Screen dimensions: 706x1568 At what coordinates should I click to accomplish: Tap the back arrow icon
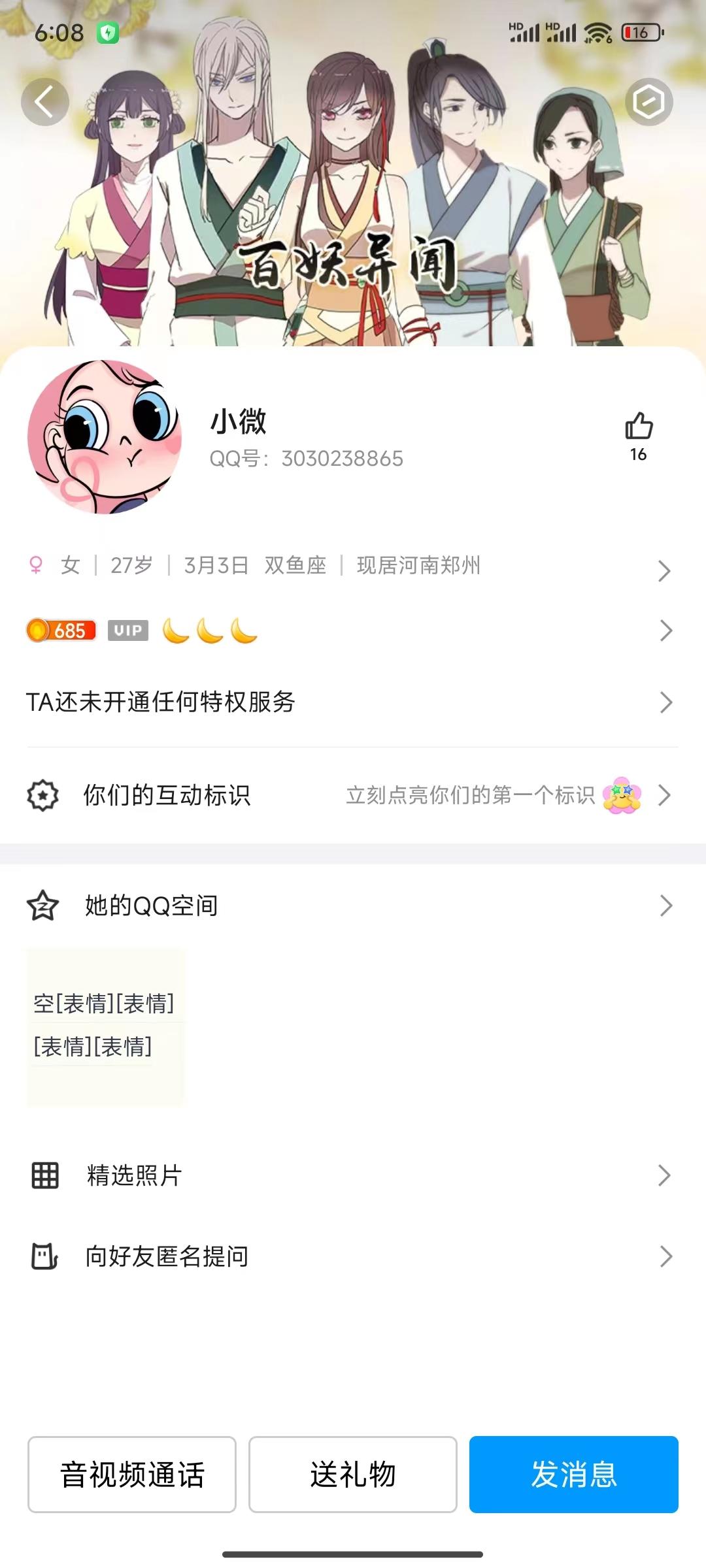(43, 101)
